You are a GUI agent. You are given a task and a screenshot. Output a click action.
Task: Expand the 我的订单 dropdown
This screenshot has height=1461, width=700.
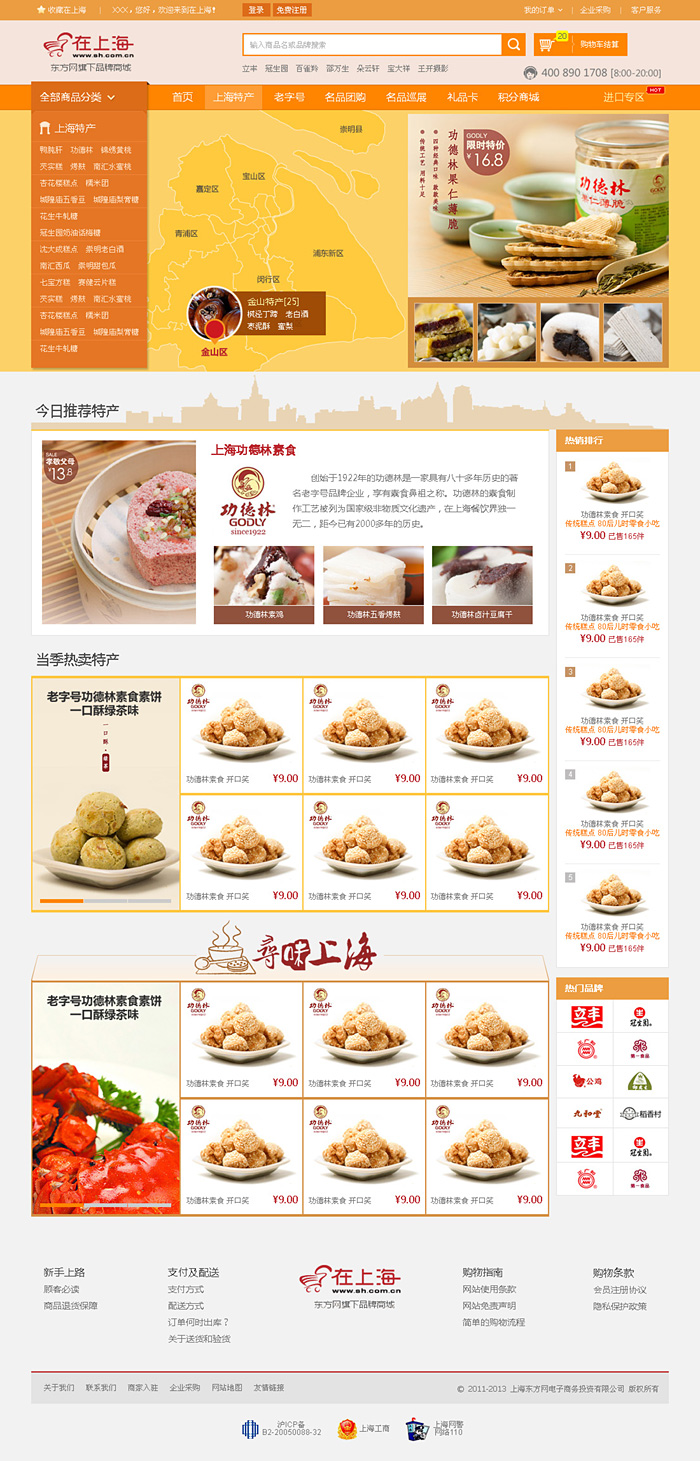543,10
